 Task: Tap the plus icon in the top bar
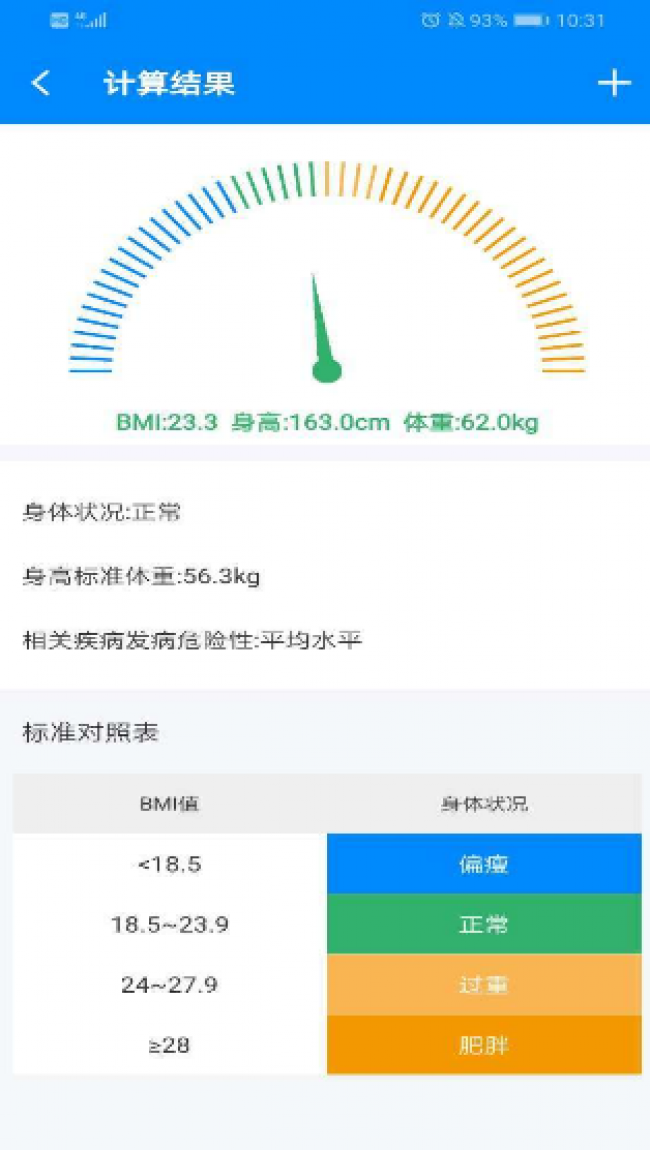pyautogui.click(x=614, y=84)
